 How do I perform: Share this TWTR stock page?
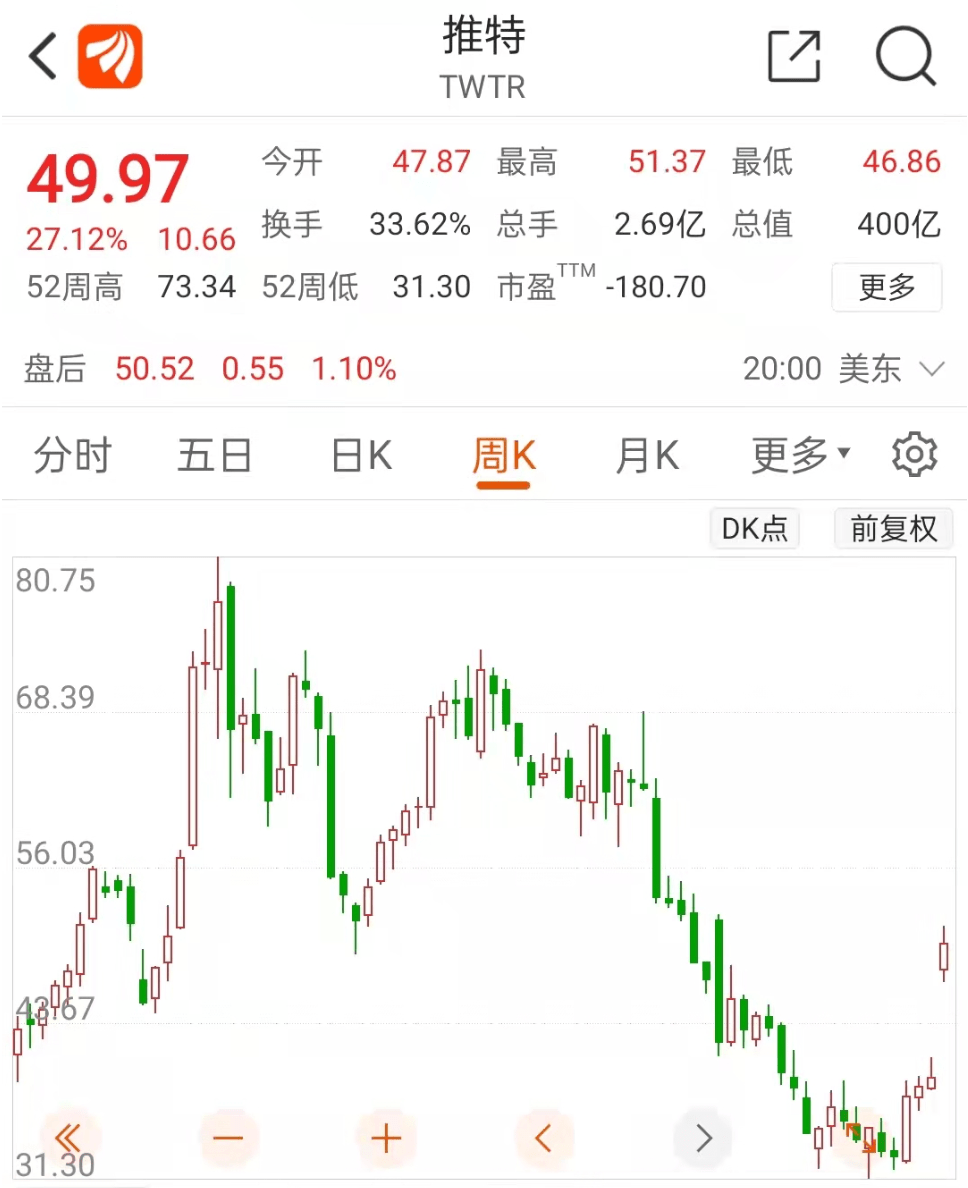(794, 56)
